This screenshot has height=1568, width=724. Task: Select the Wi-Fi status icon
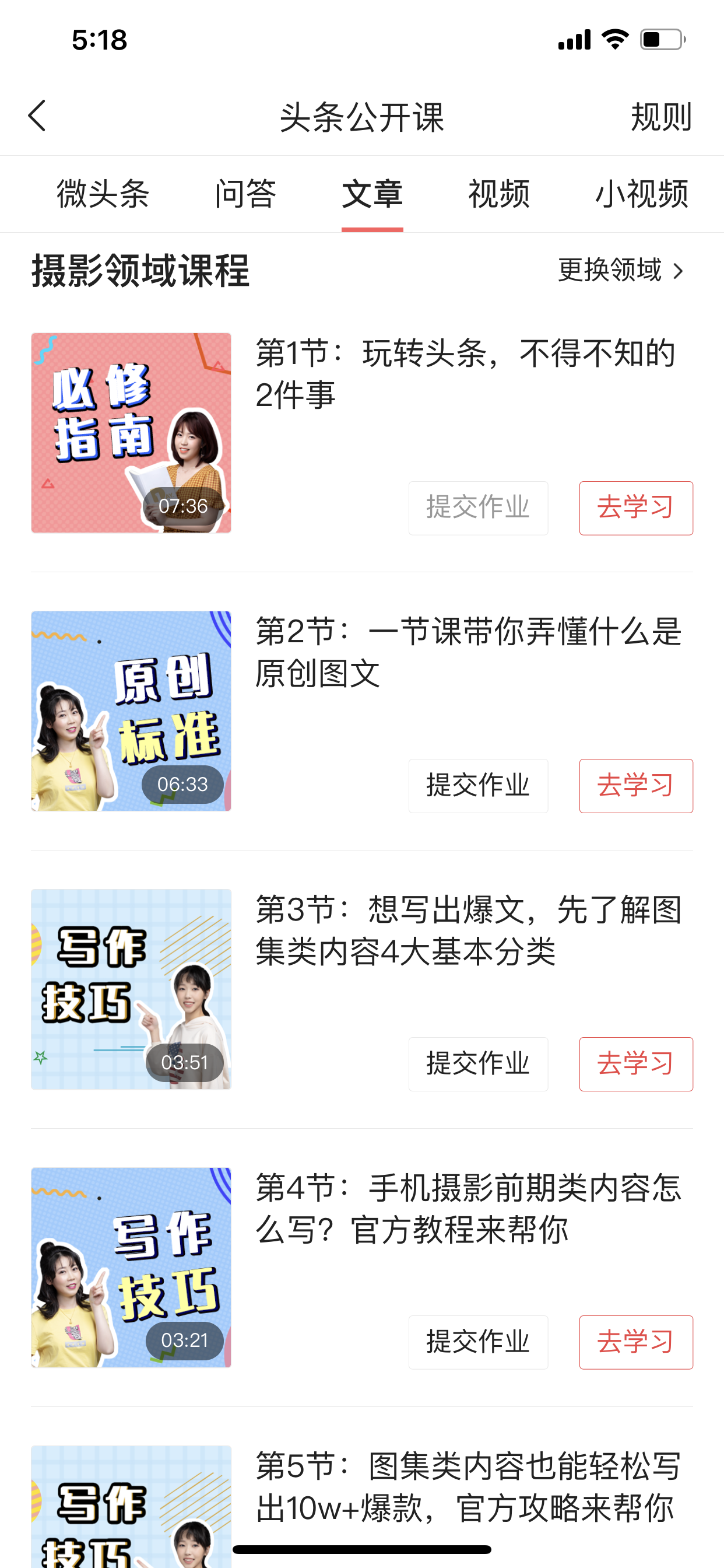point(613,39)
